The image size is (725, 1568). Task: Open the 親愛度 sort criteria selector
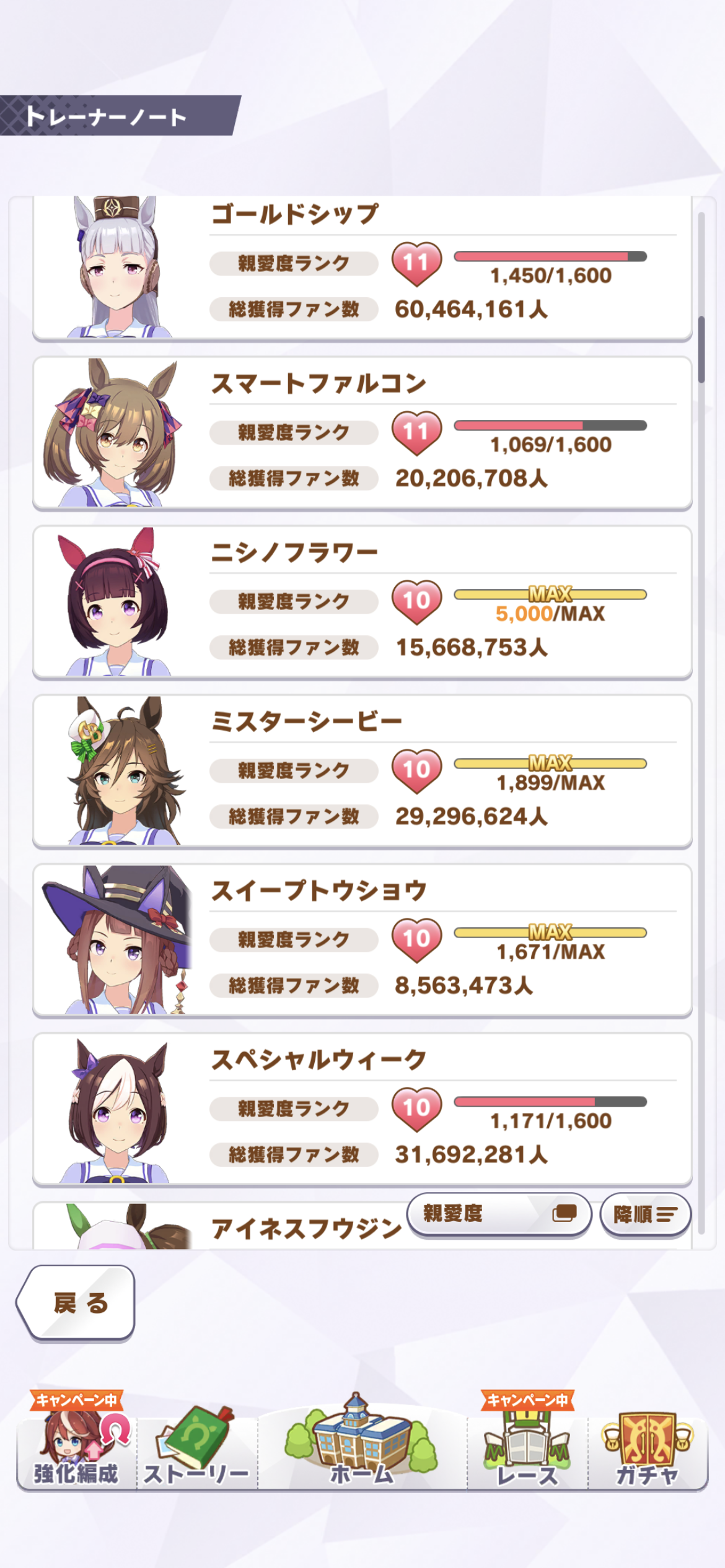[499, 1214]
